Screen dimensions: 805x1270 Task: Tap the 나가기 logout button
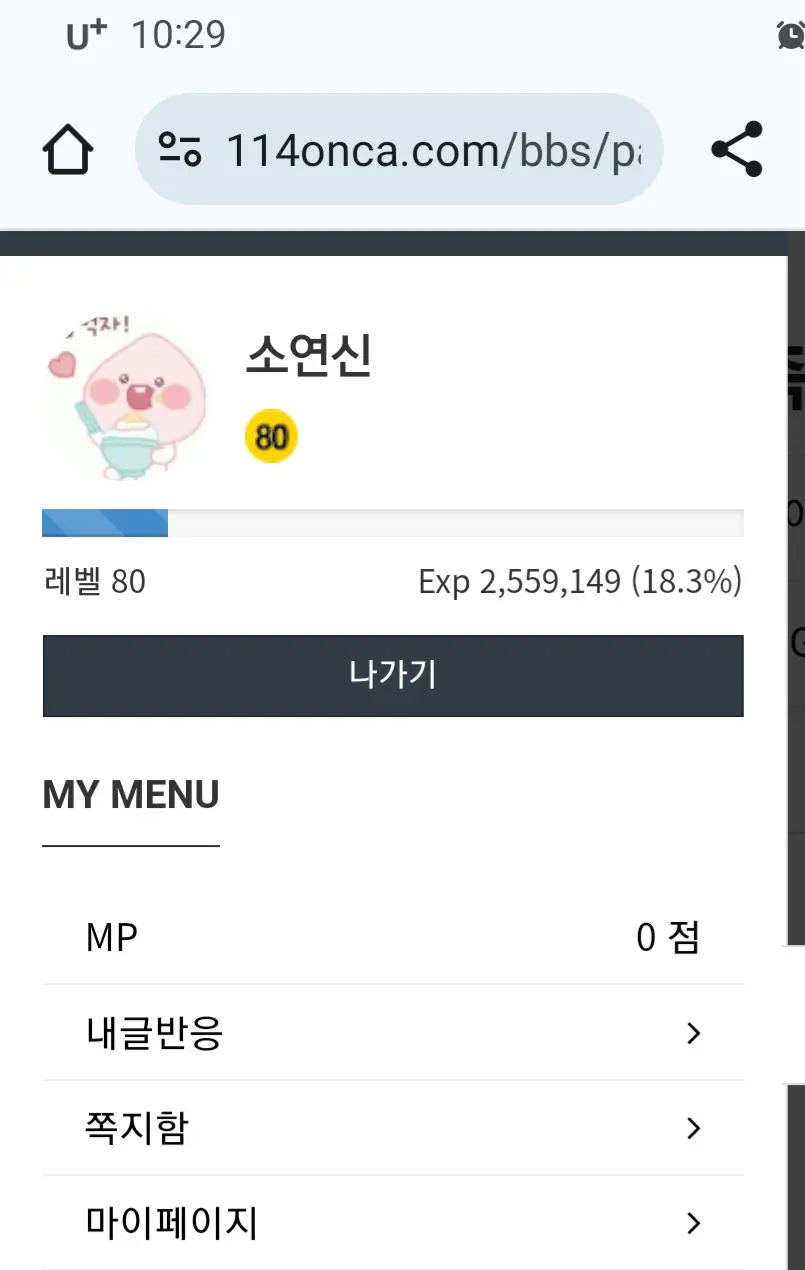coord(393,676)
